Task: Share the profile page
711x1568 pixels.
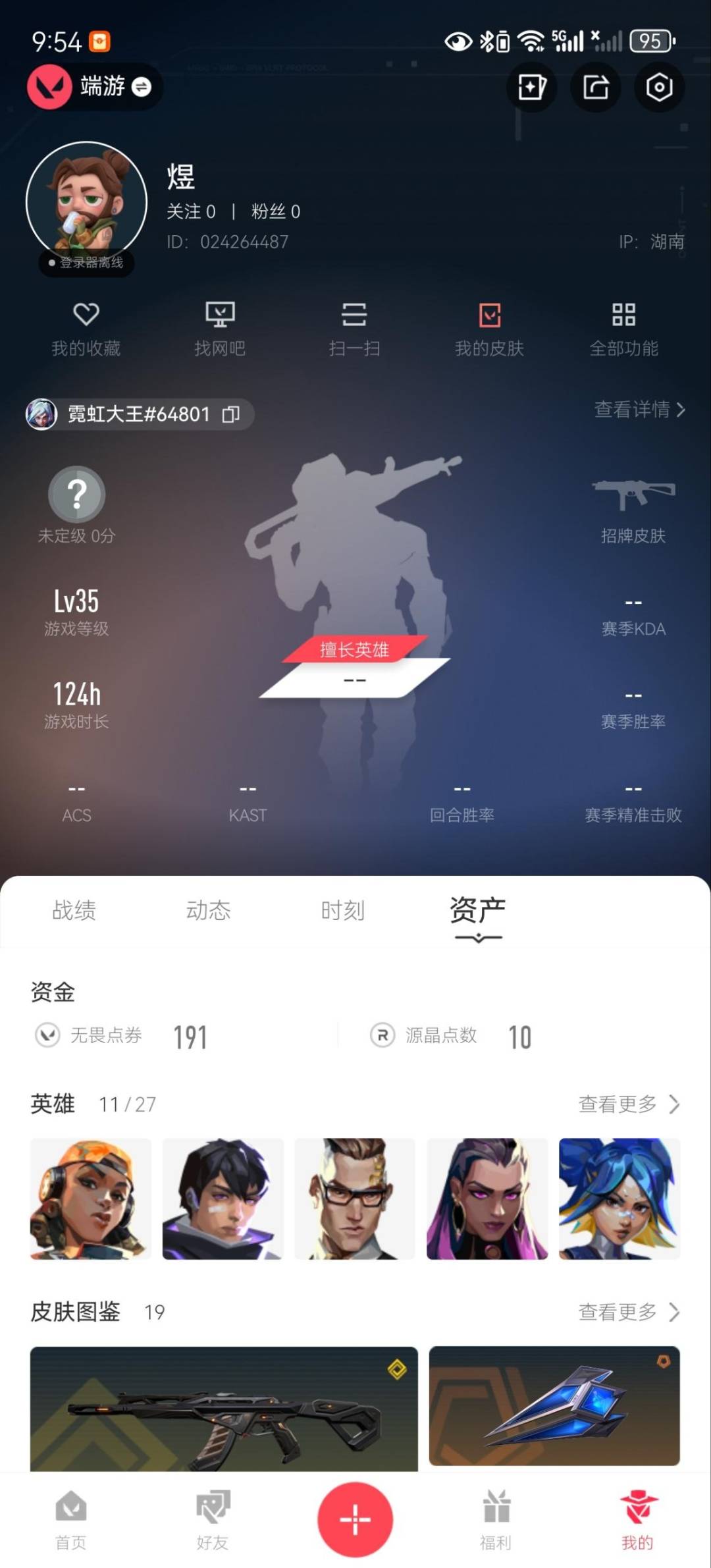Action: pyautogui.click(x=596, y=88)
